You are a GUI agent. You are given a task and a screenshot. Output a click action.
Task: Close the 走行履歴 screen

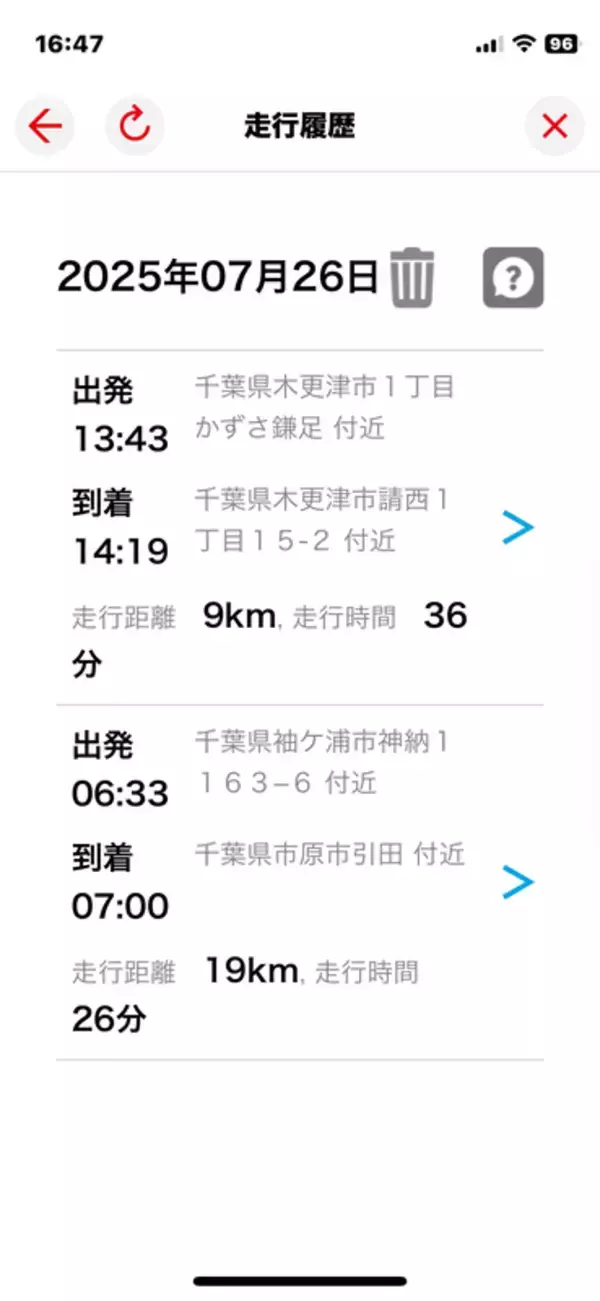(554, 126)
